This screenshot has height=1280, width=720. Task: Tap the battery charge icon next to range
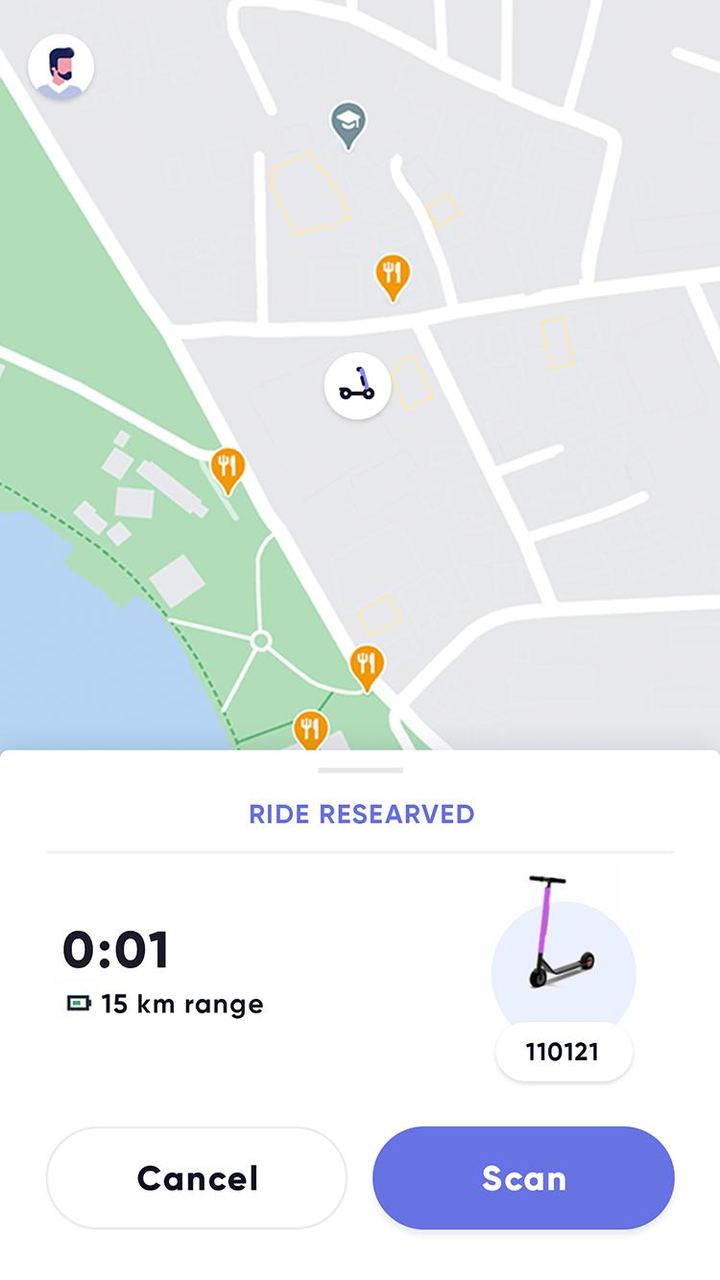pyautogui.click(x=80, y=1004)
